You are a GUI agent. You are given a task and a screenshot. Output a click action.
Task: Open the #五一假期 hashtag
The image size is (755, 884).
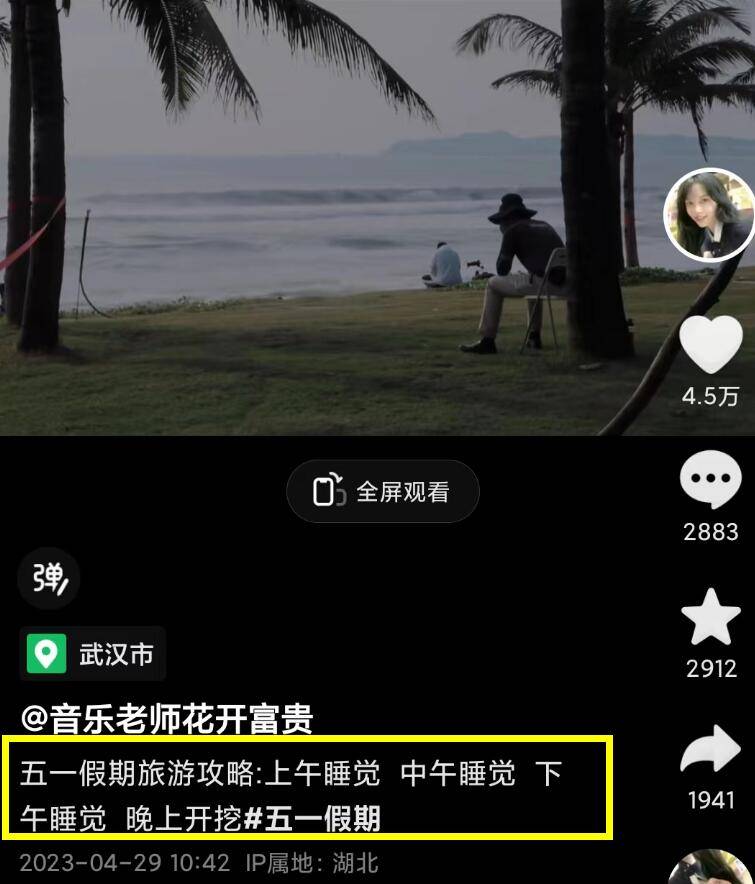tap(312, 820)
